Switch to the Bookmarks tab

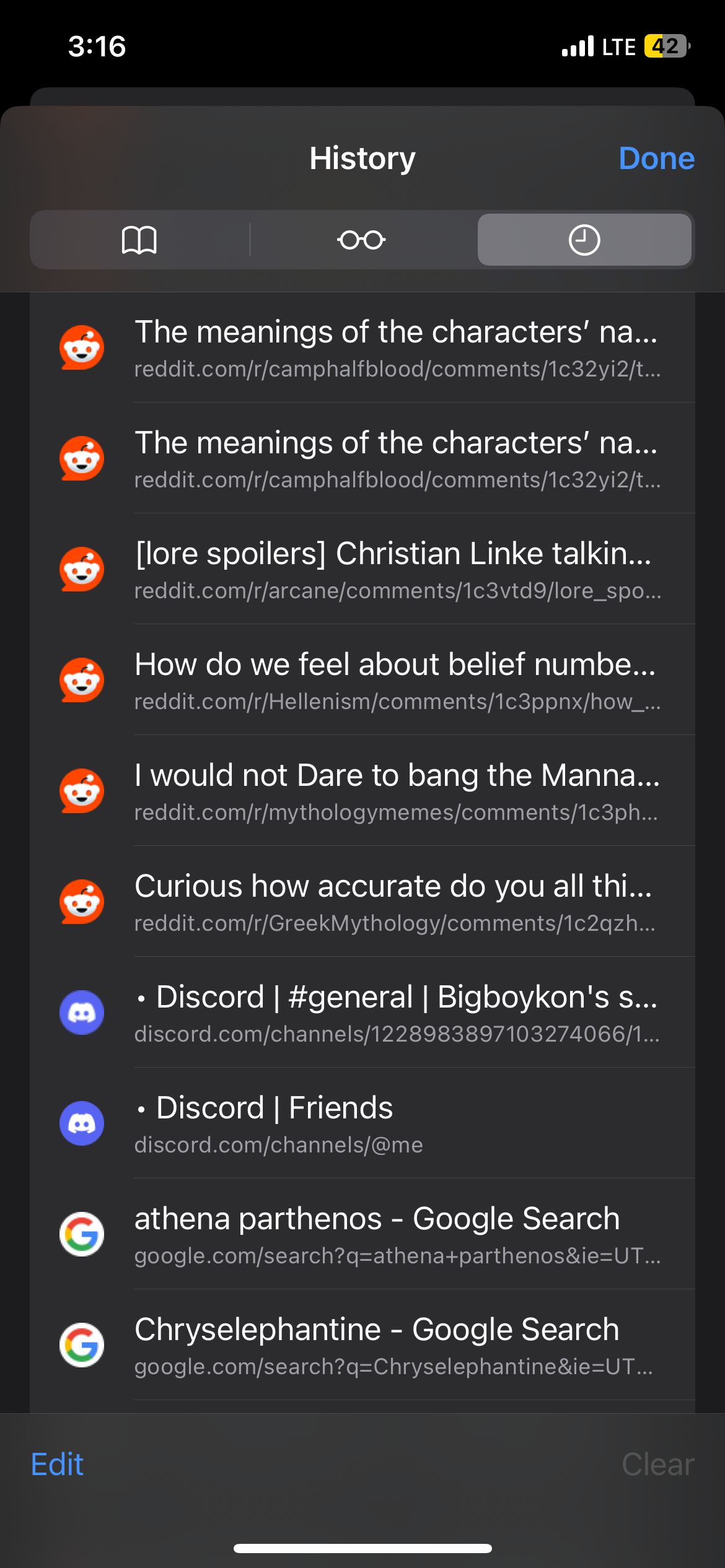(139, 240)
